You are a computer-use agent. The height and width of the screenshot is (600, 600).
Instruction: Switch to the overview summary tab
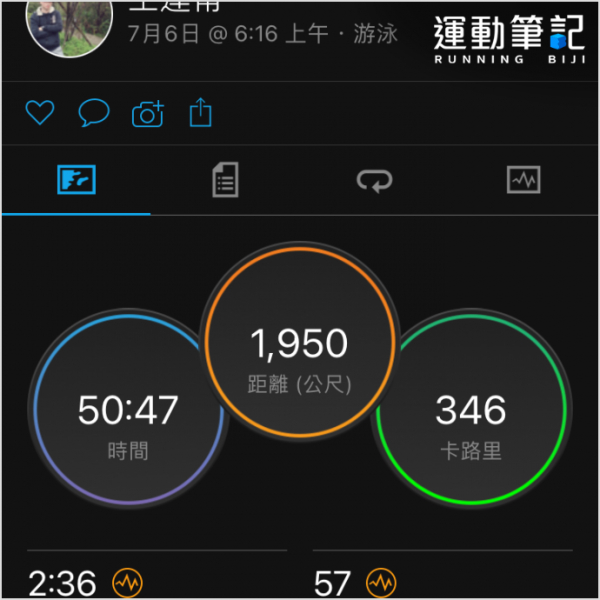[x=76, y=181]
